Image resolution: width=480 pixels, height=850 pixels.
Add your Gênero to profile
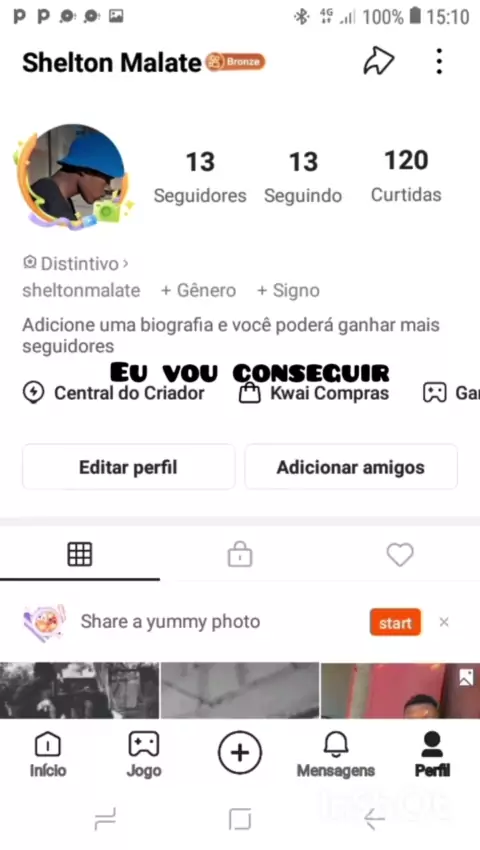[199, 291]
